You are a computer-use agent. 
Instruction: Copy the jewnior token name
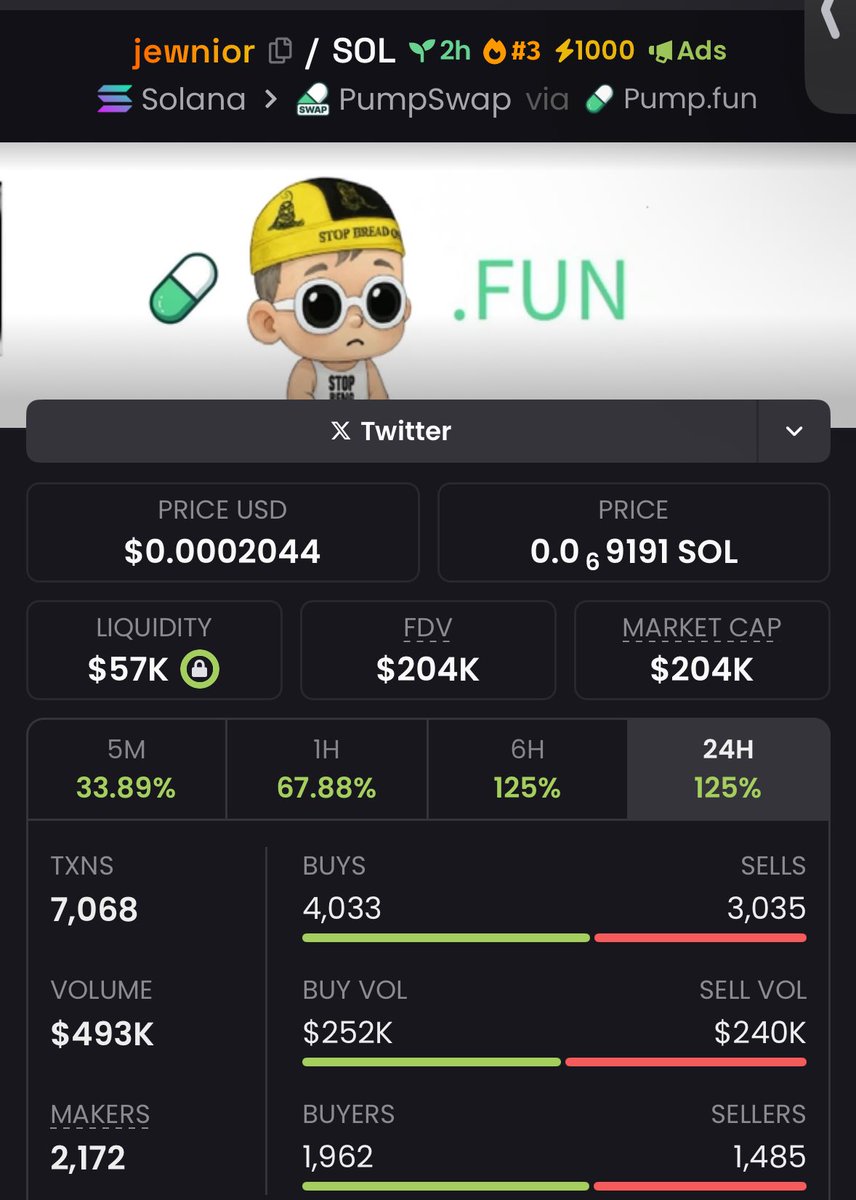click(281, 51)
